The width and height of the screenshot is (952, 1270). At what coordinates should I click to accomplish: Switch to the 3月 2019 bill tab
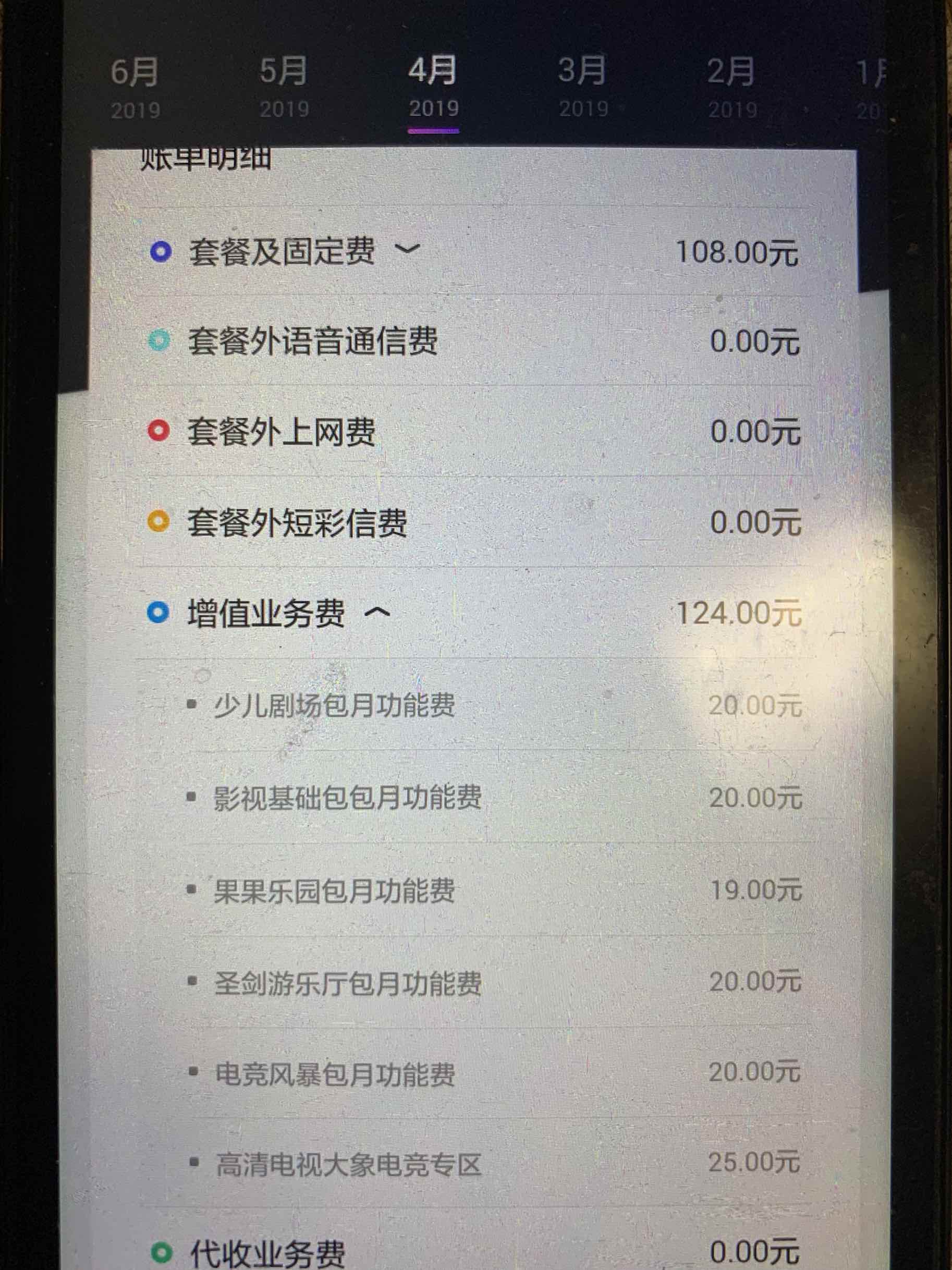coord(582,87)
